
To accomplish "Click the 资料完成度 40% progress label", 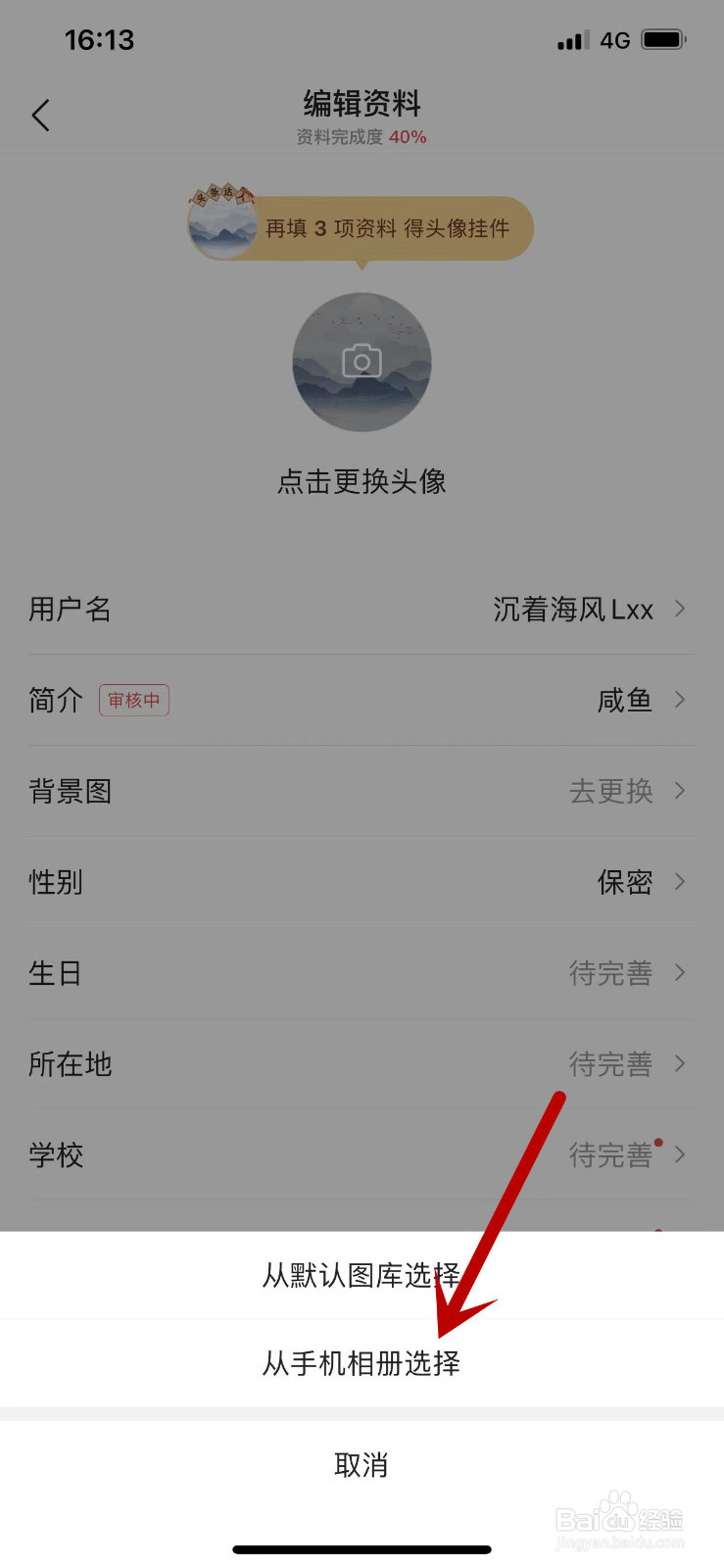I will 362,137.
